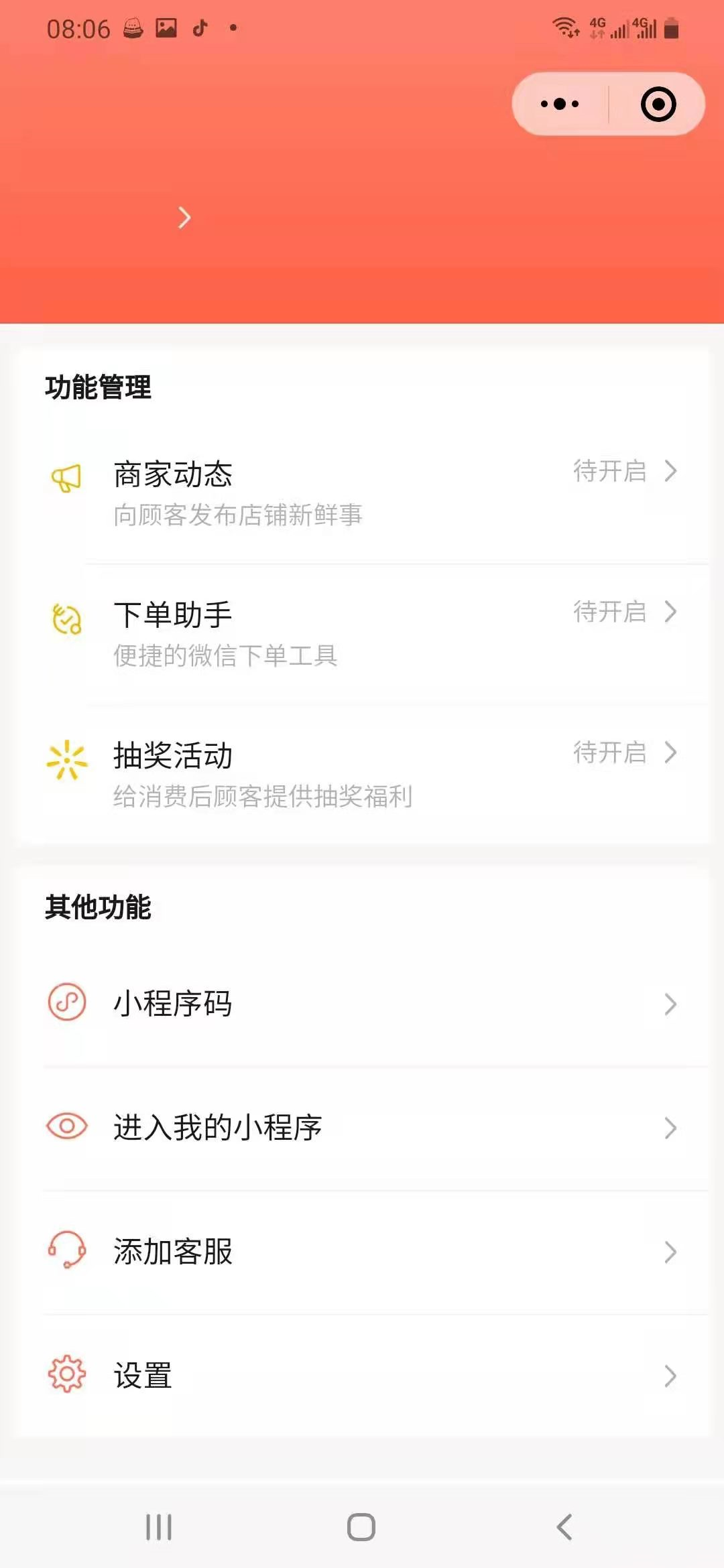
Task: Go to the system home screen
Action: tap(361, 1527)
